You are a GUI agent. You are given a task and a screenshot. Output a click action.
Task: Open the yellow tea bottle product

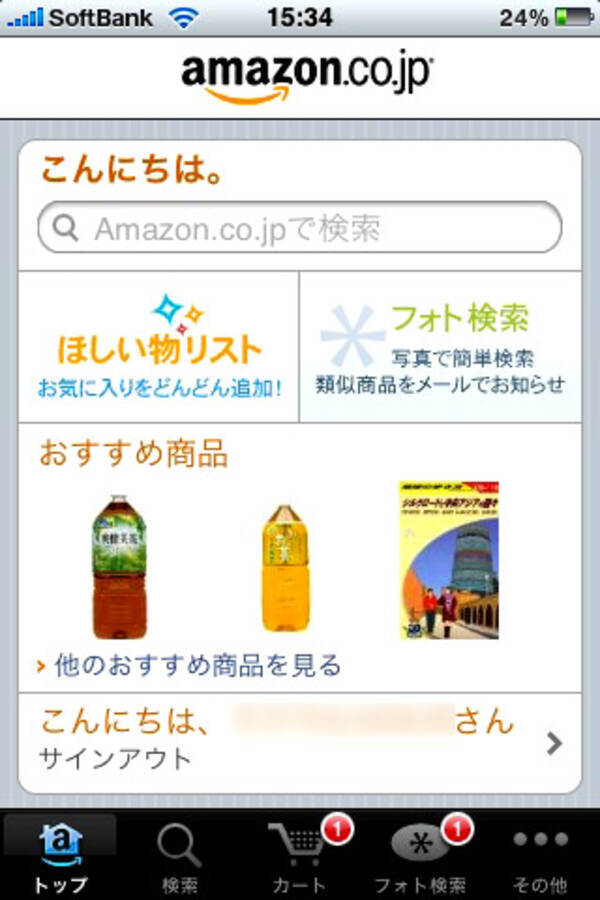tap(285, 567)
